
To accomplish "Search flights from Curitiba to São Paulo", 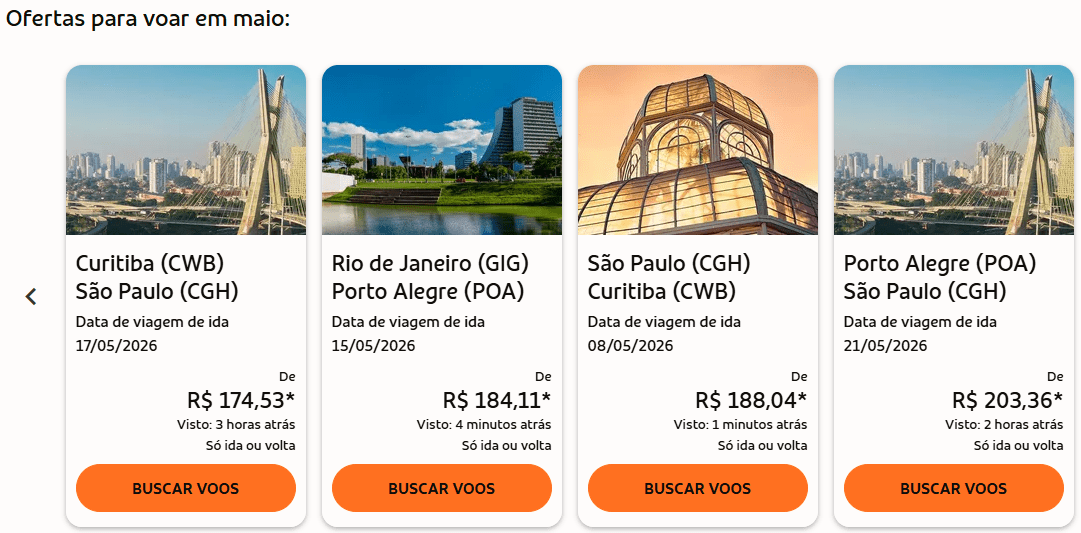I will click(186, 488).
